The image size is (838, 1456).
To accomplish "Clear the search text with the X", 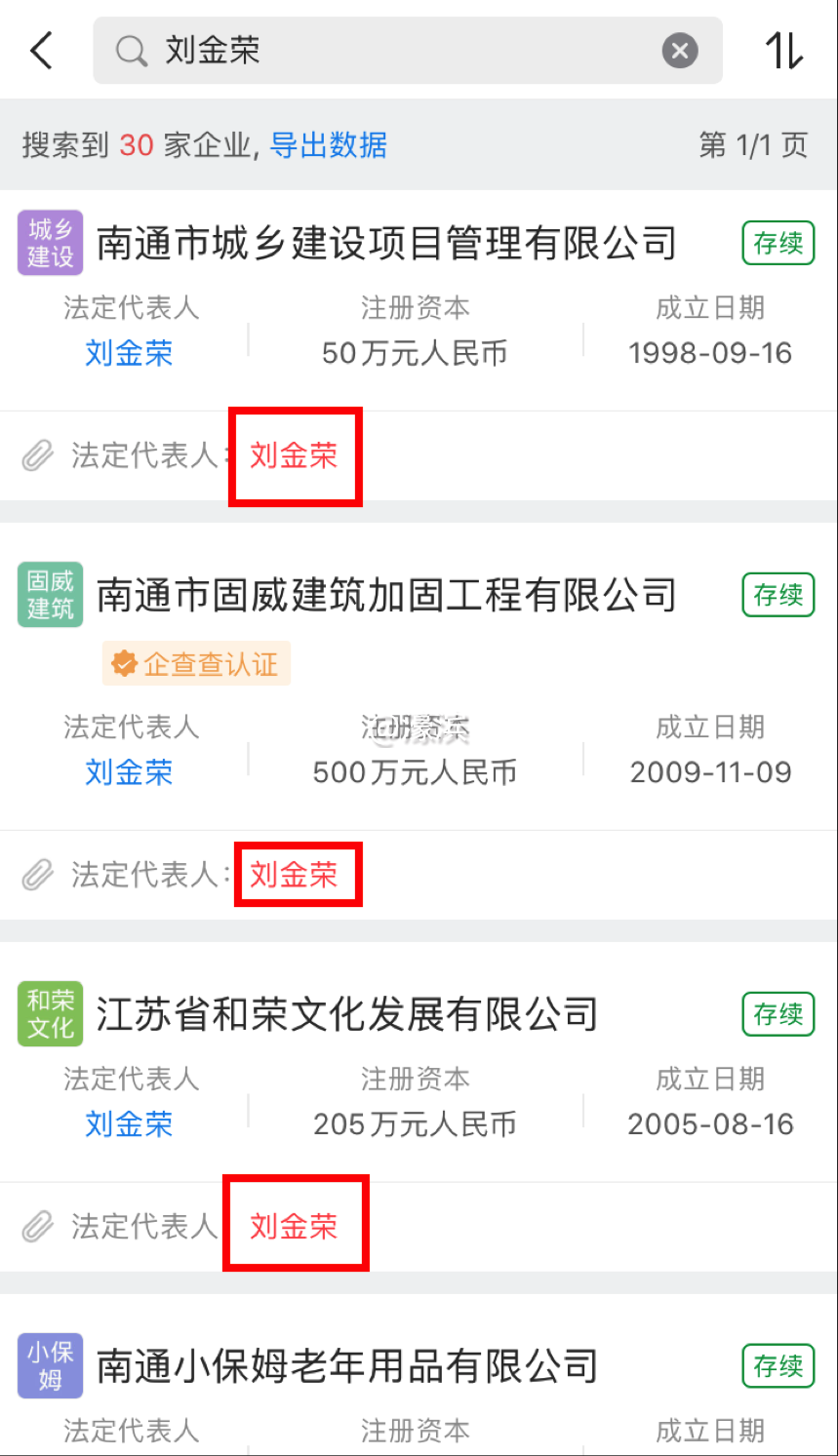I will [x=680, y=50].
